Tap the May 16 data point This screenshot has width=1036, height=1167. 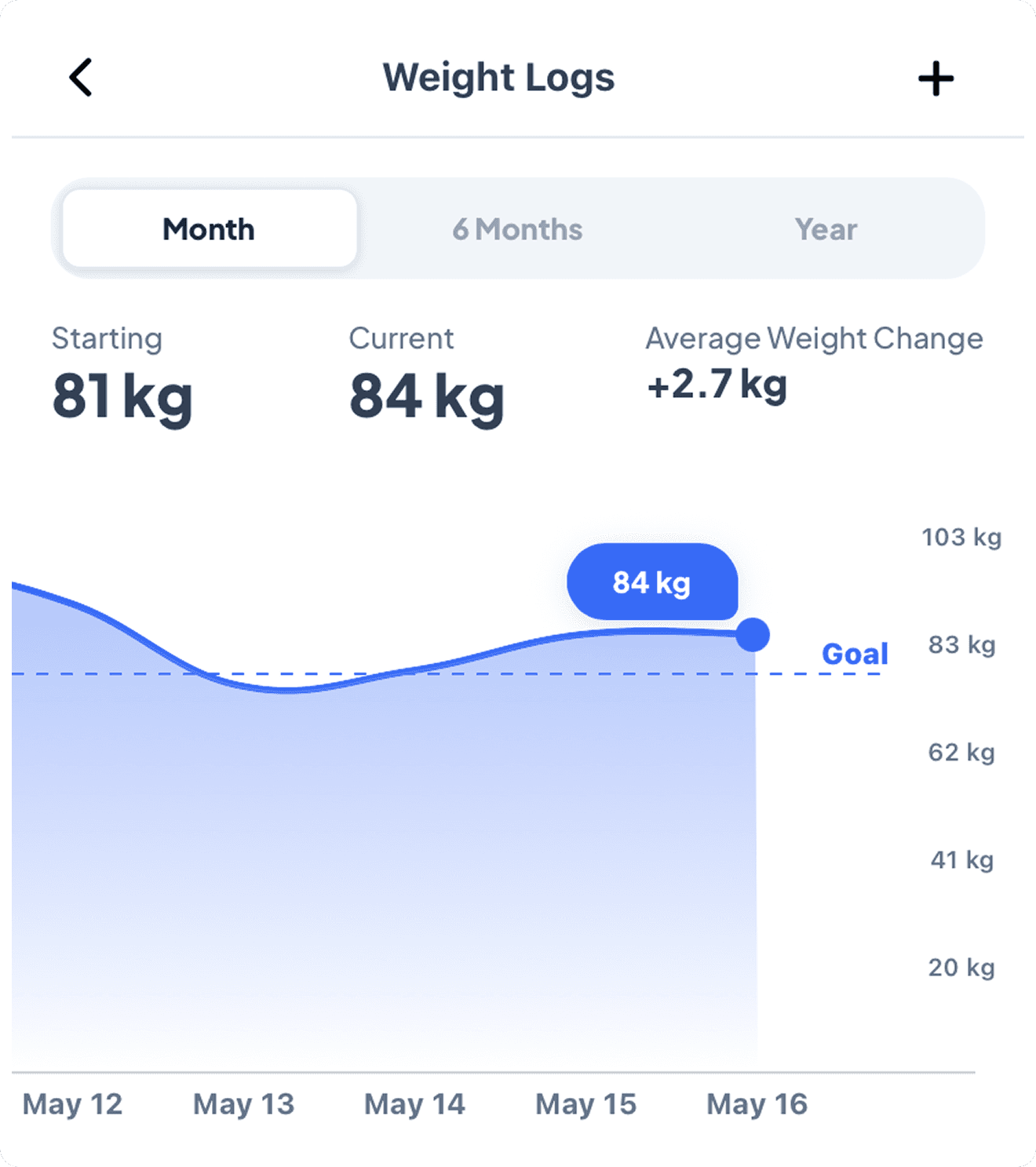753,635
